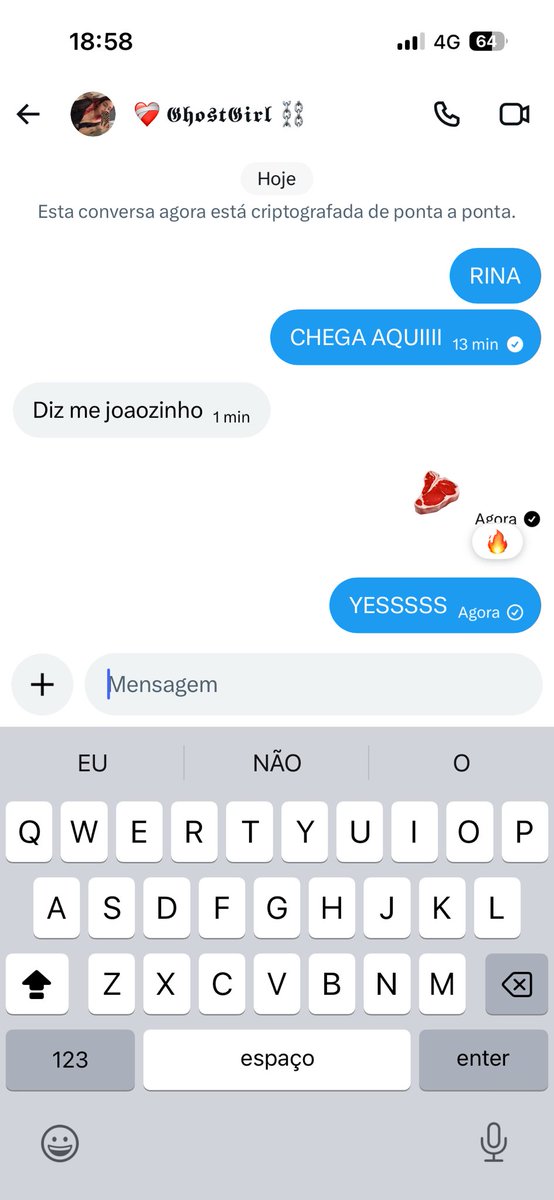Open GhostGirl's profile picture

click(x=93, y=114)
